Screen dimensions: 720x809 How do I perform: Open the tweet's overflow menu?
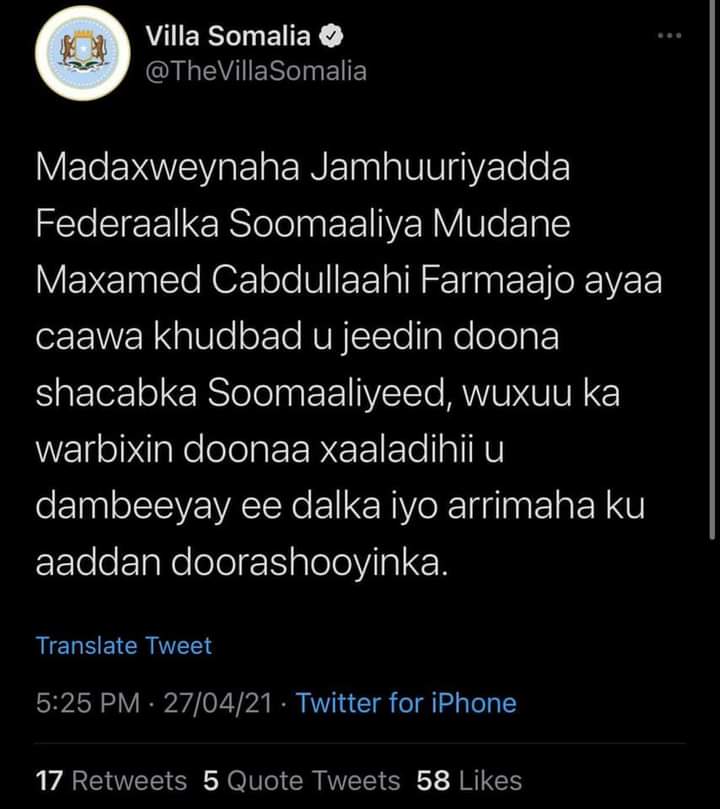tap(668, 36)
